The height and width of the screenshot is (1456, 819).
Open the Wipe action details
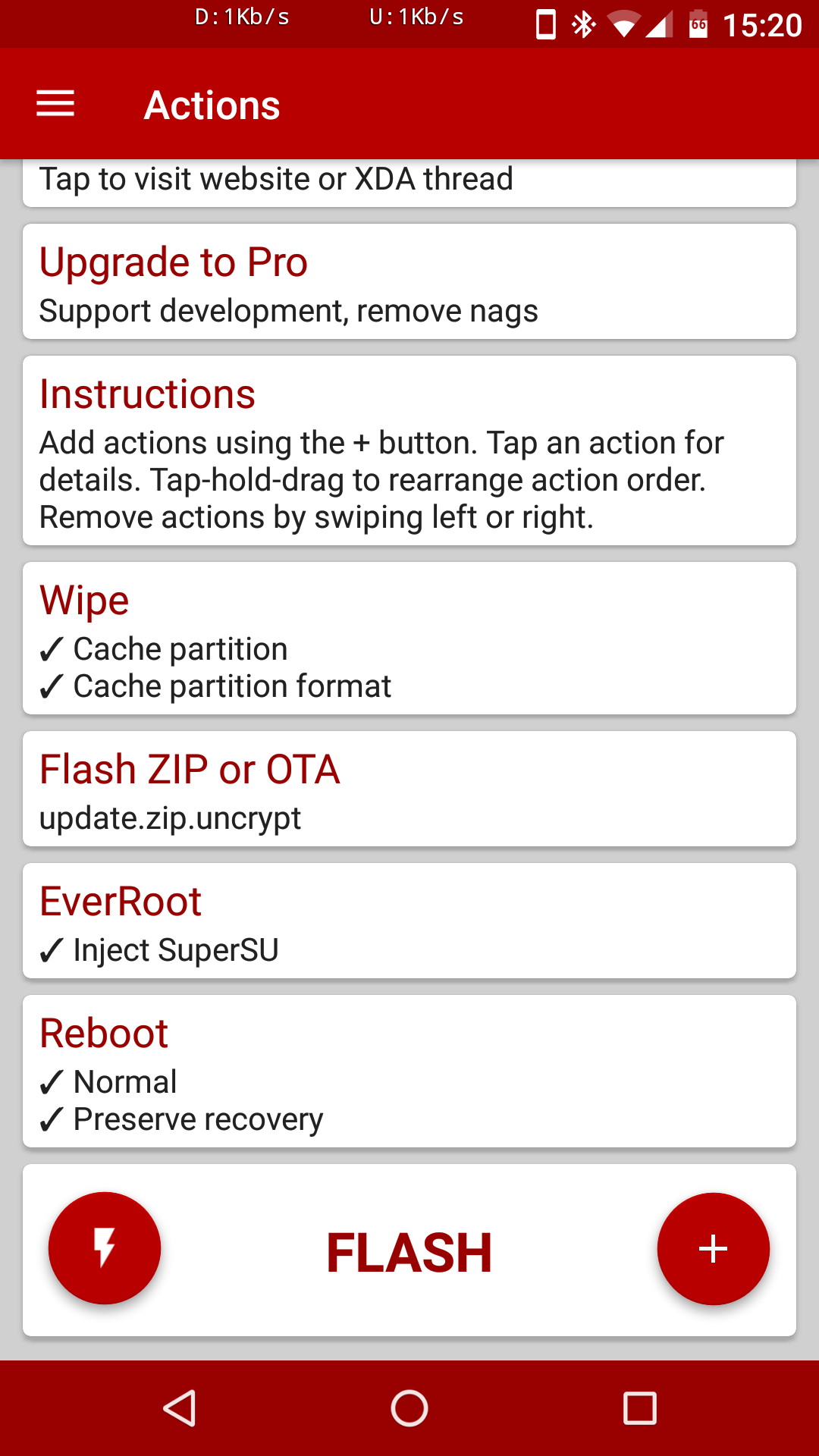[409, 638]
